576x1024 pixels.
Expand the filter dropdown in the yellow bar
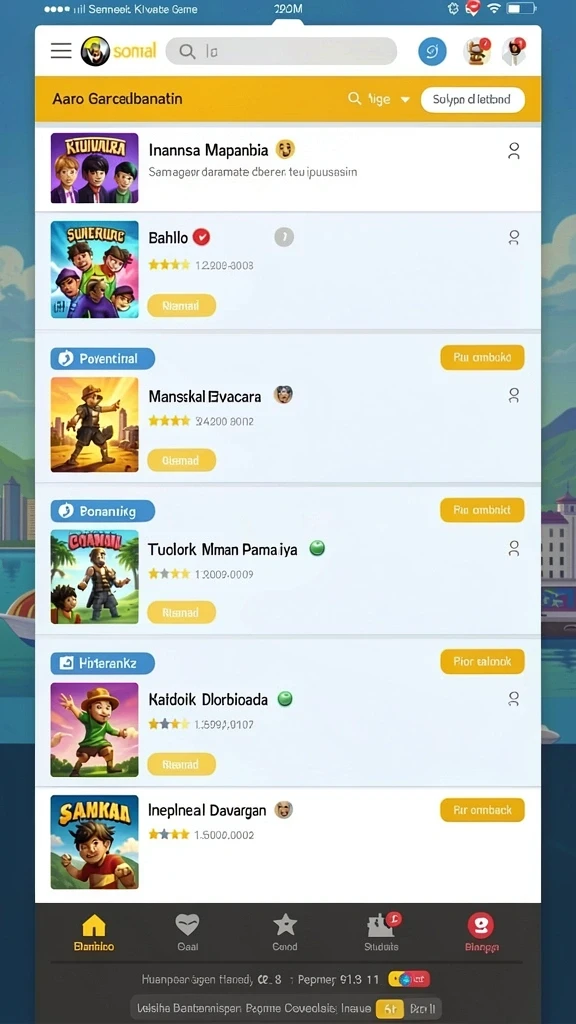point(379,99)
